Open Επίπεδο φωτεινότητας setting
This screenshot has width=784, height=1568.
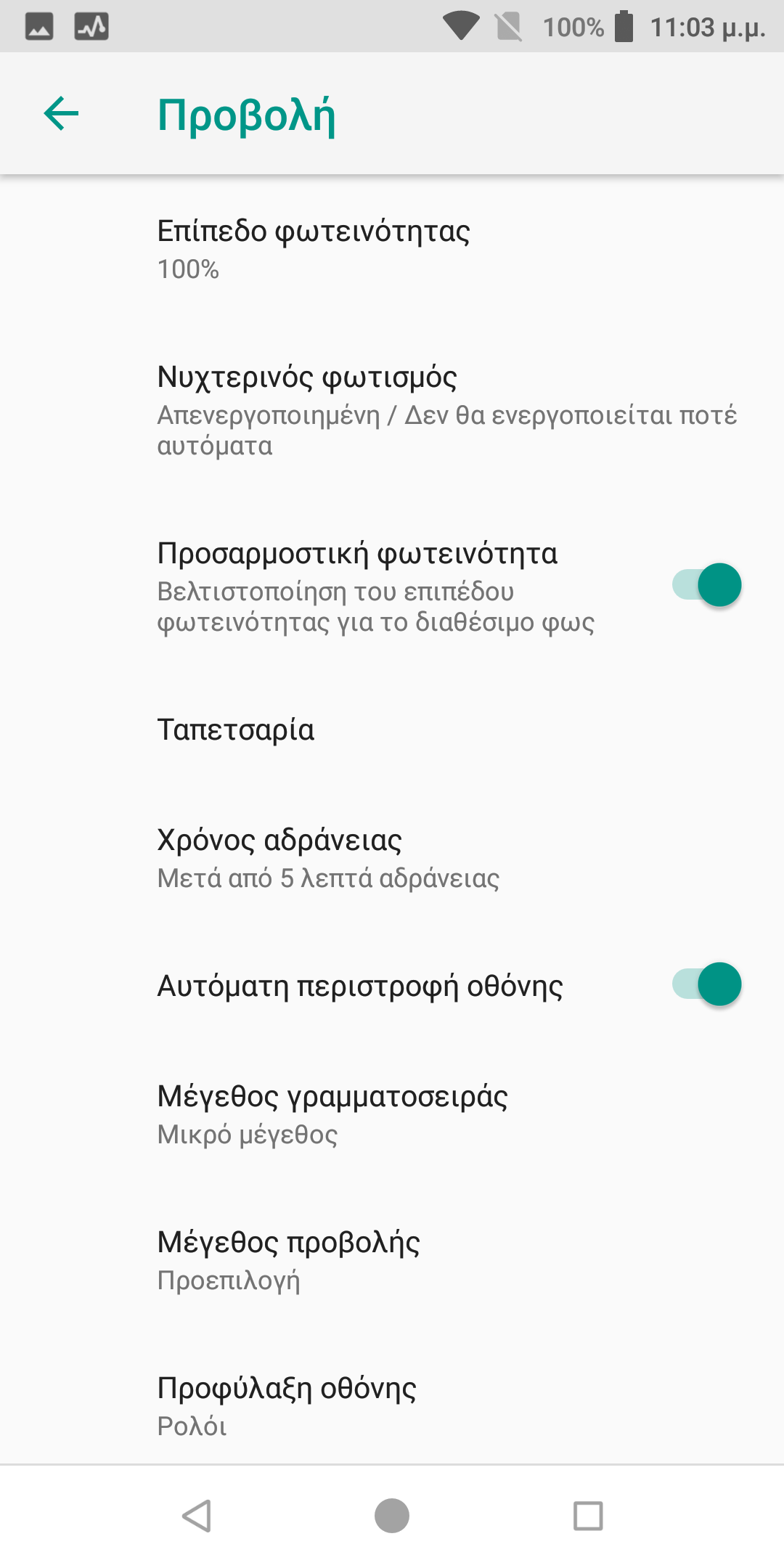tap(392, 249)
